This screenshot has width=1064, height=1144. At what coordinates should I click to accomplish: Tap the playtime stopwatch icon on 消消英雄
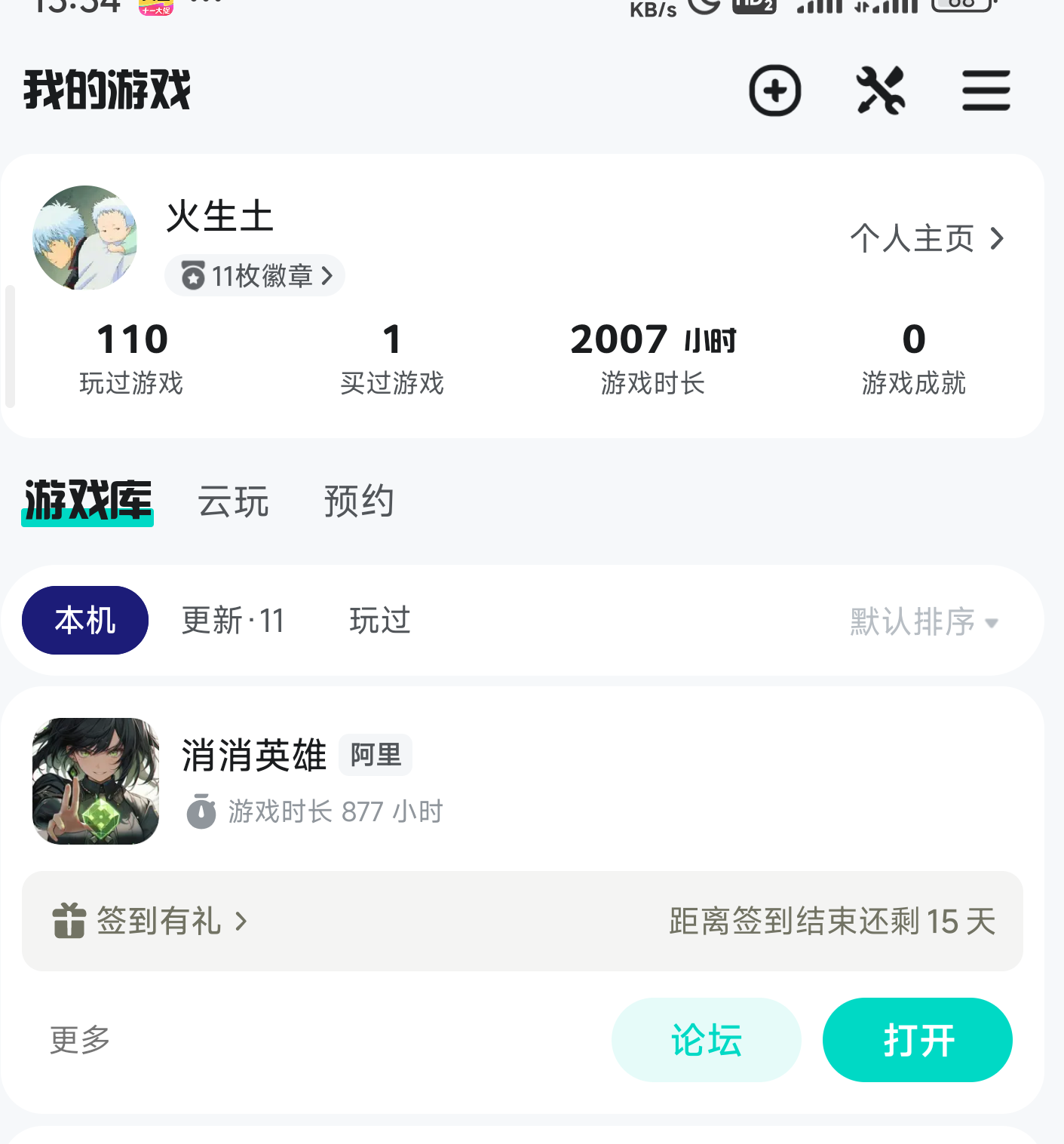tap(201, 811)
